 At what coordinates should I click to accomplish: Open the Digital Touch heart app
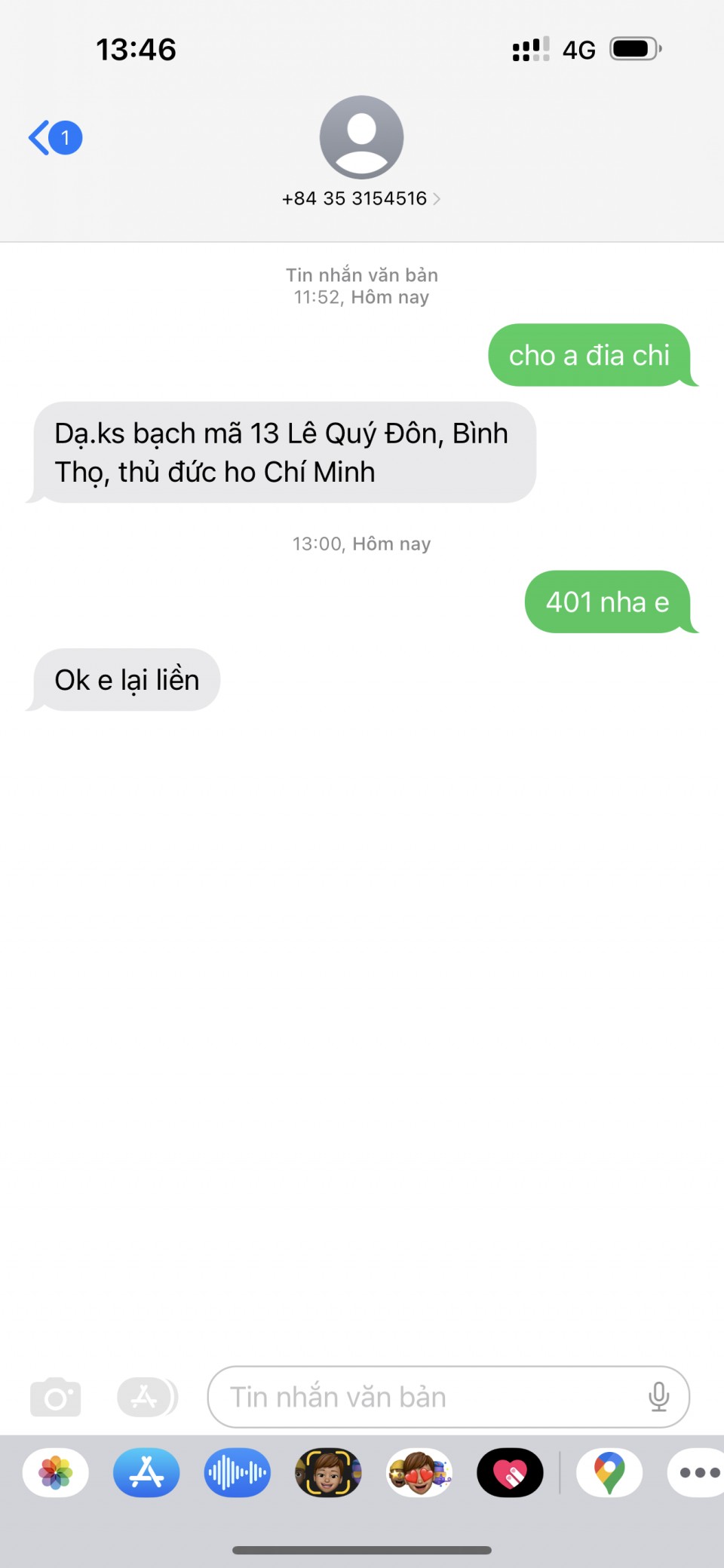click(510, 1472)
